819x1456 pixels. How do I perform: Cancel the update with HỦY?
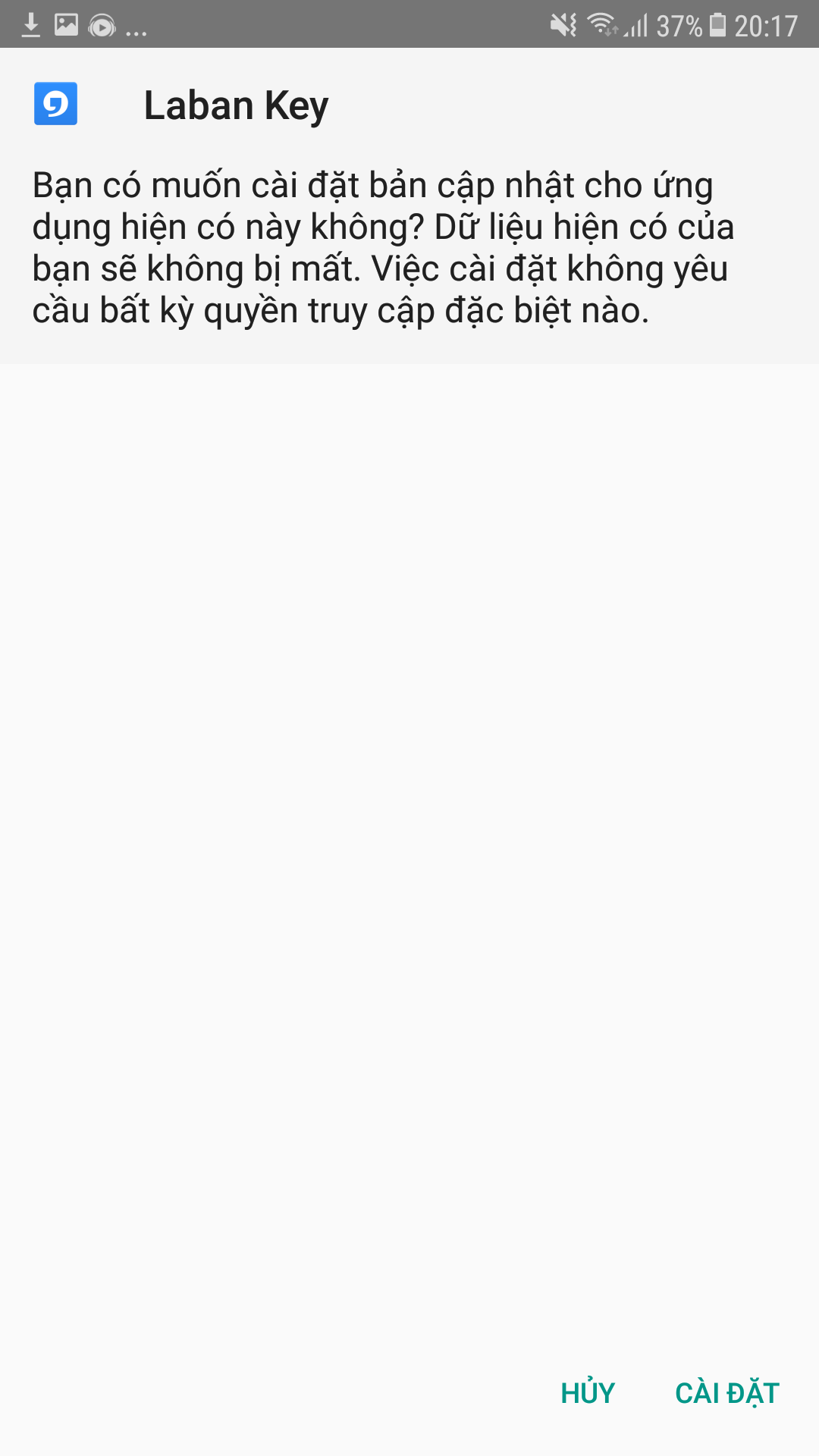588,1393
